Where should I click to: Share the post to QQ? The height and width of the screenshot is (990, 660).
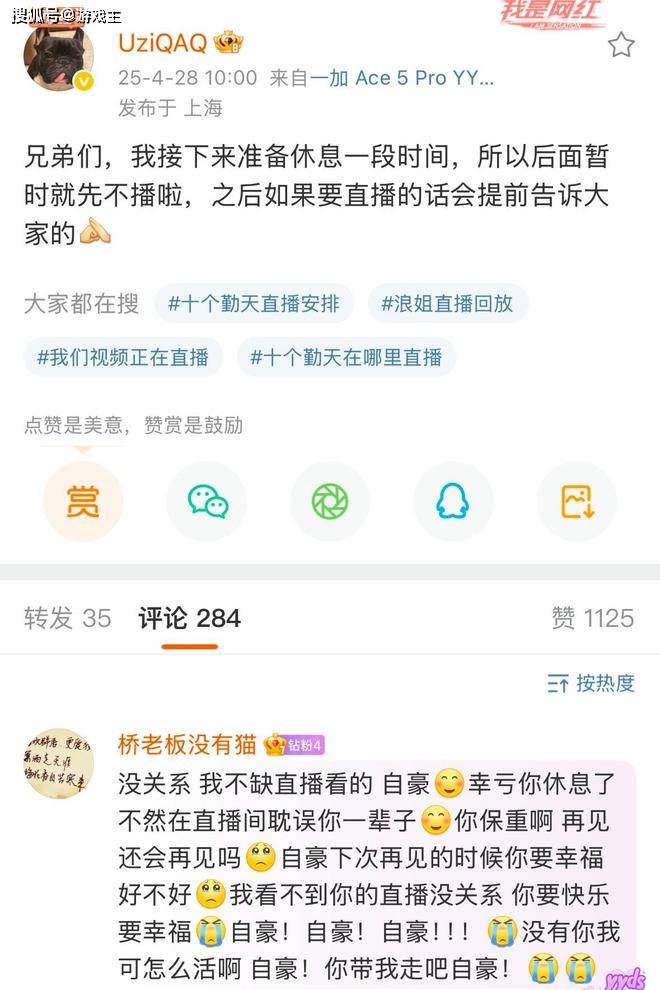[x=453, y=502]
